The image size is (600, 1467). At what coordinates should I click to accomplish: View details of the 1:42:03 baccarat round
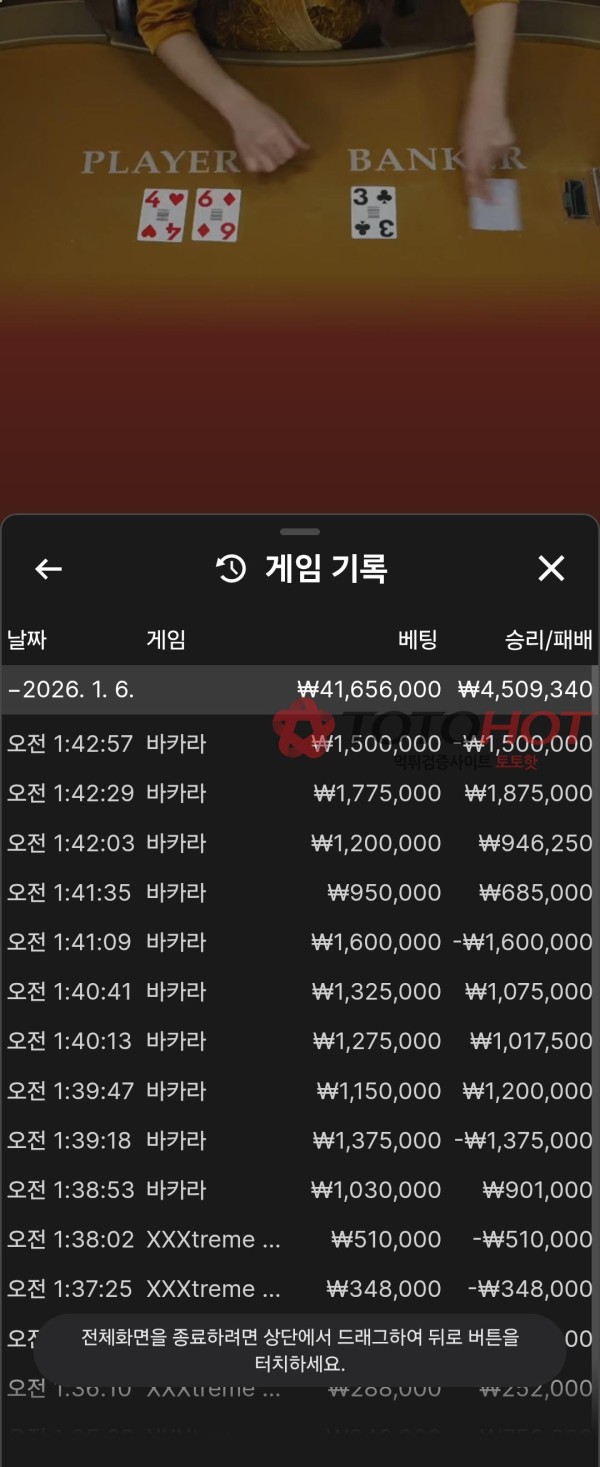(x=300, y=843)
